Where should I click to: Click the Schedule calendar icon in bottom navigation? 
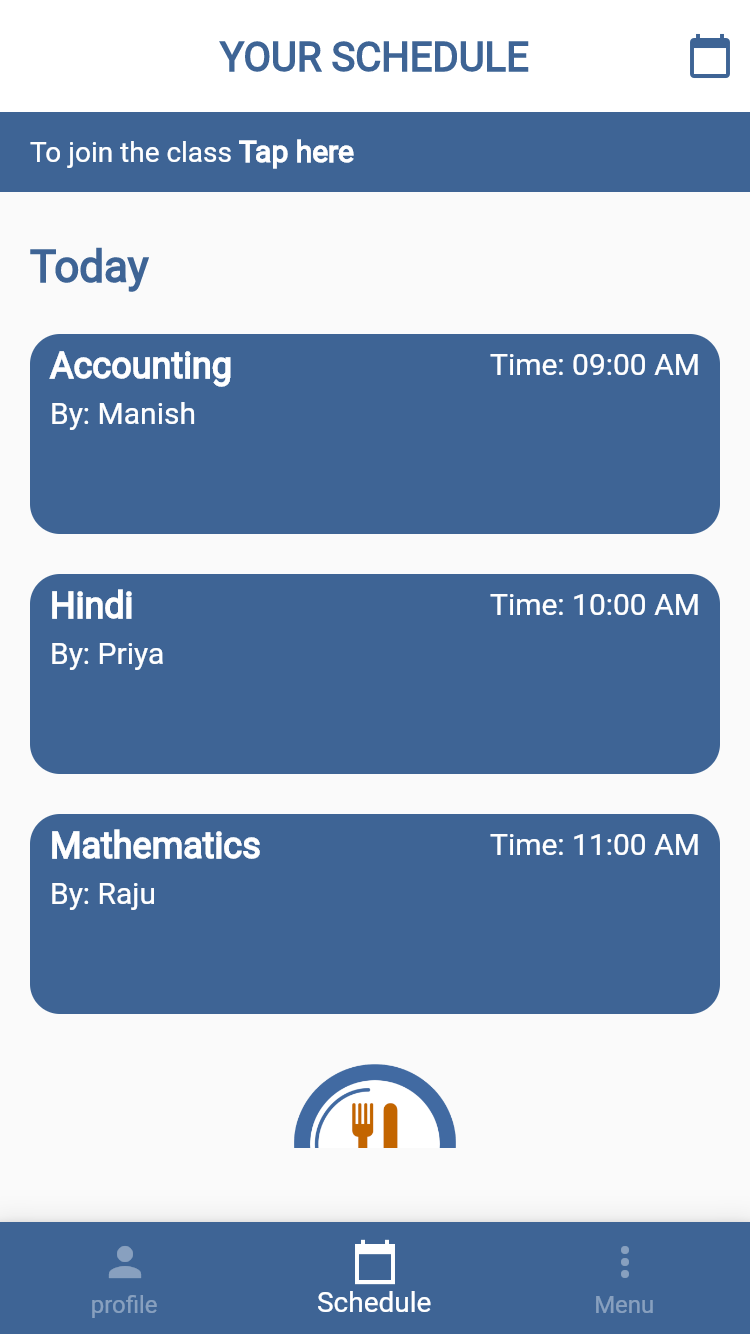pos(374,1262)
